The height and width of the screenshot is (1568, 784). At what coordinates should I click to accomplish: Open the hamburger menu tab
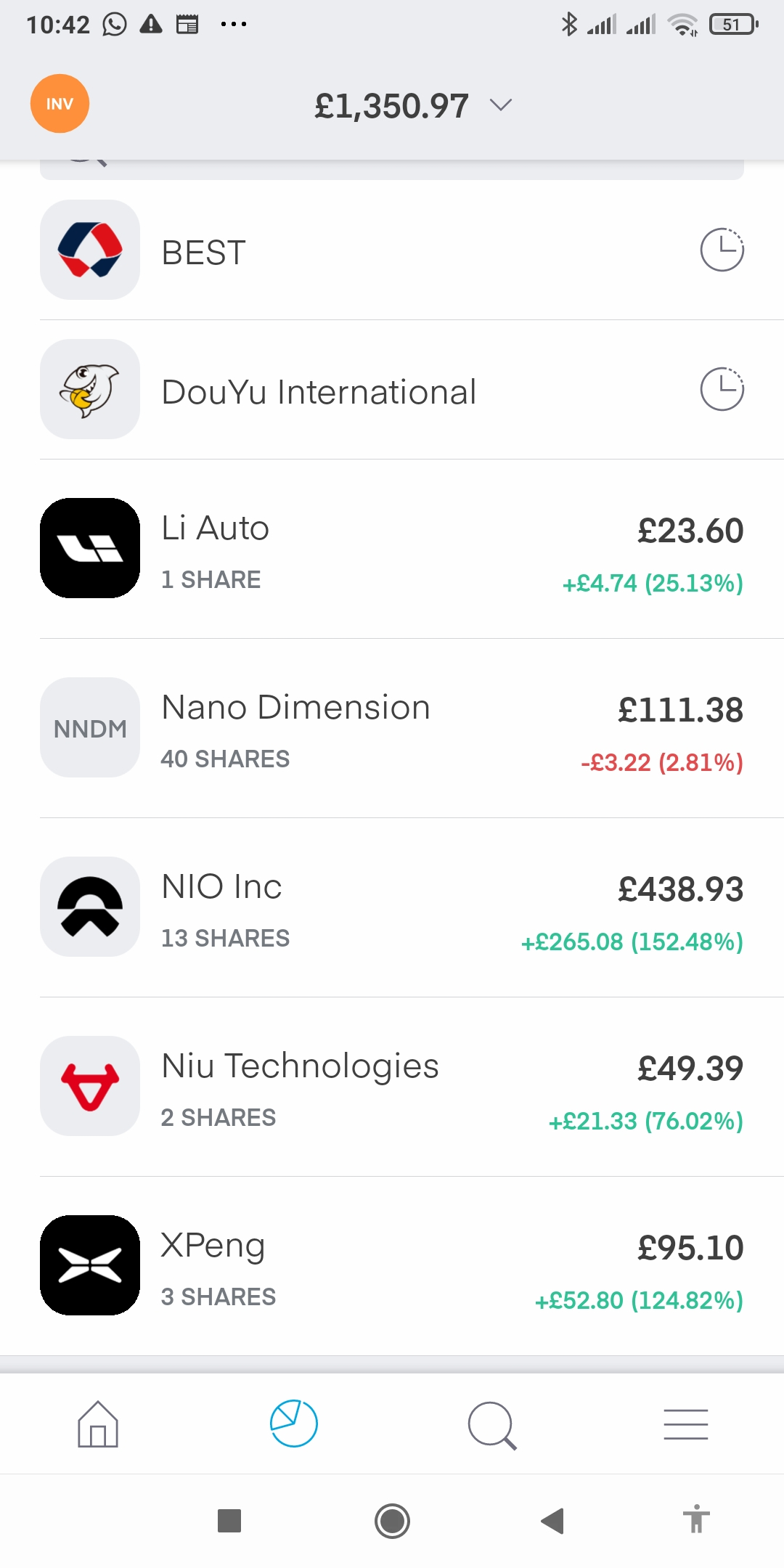pyautogui.click(x=686, y=1424)
